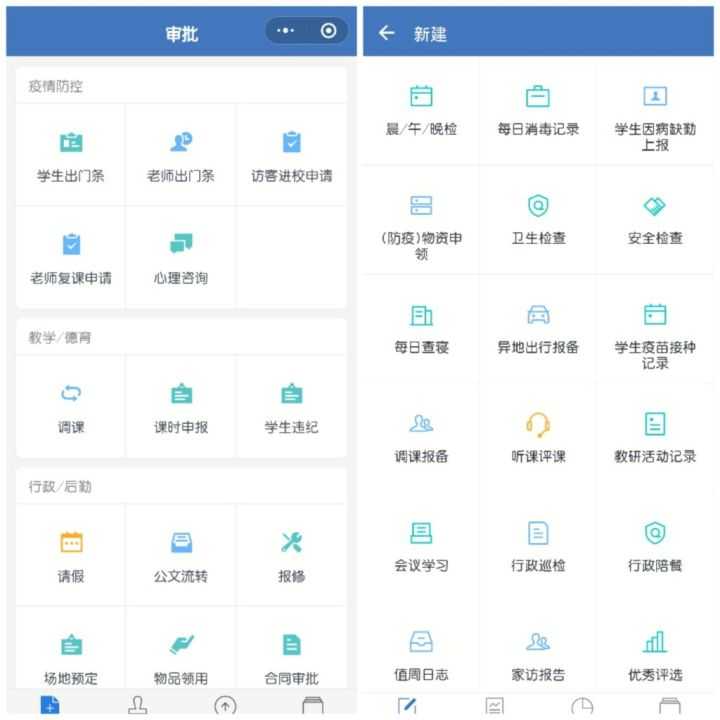The width and height of the screenshot is (720, 720).
Task: Start 老师复课申请
Action: 71,257
